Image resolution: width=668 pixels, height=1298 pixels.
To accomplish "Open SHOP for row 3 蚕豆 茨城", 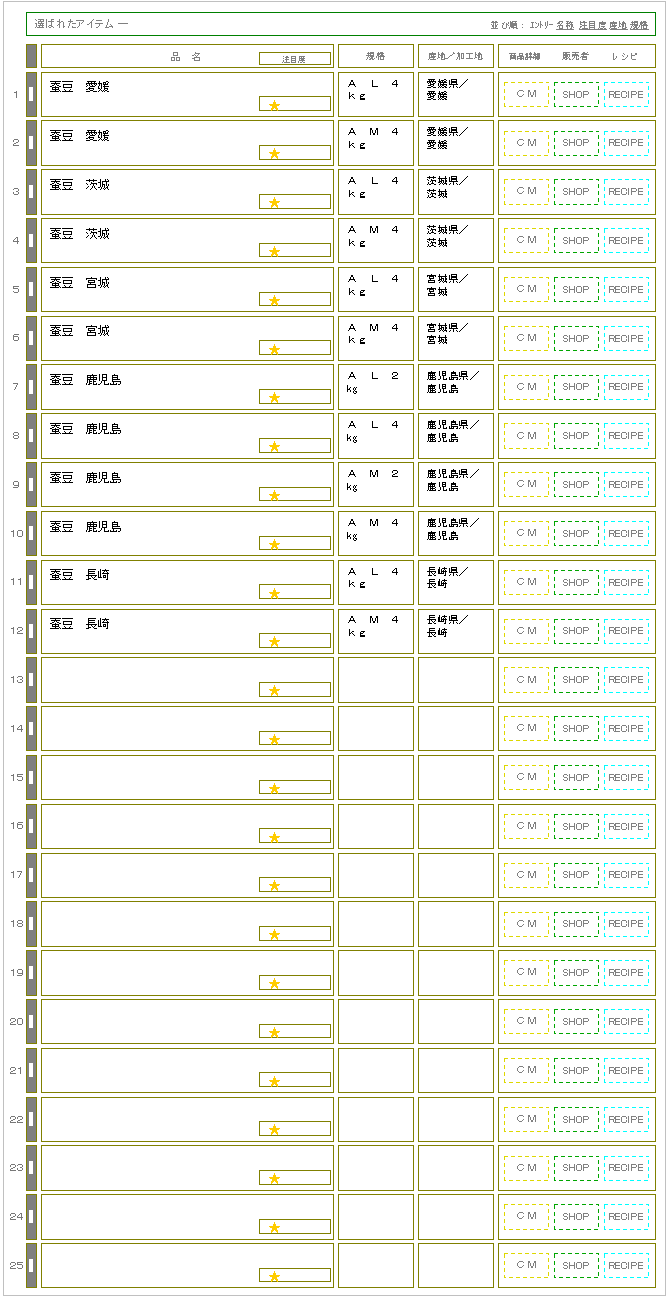I will [x=576, y=192].
